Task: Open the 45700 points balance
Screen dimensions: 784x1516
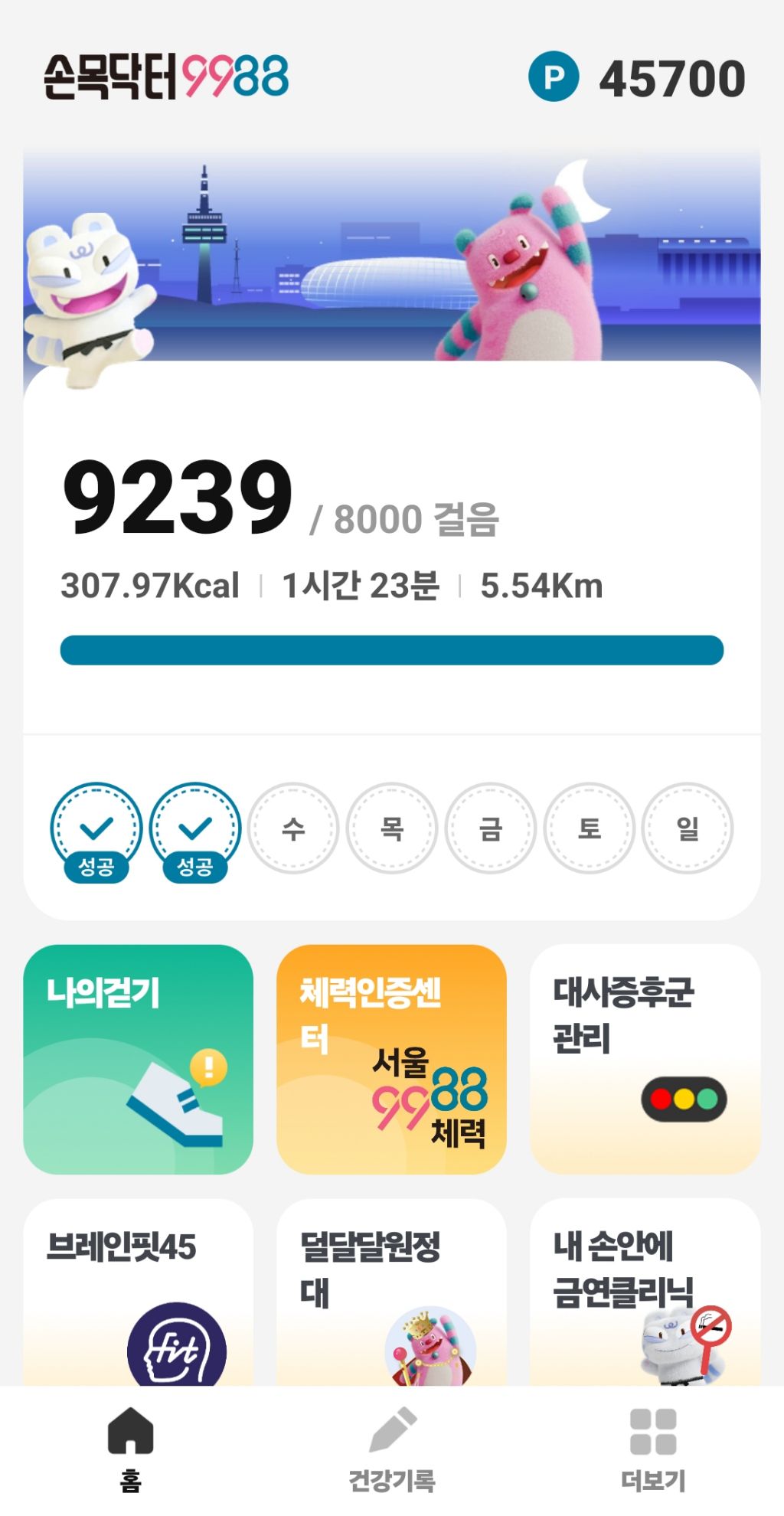Action: point(638,78)
